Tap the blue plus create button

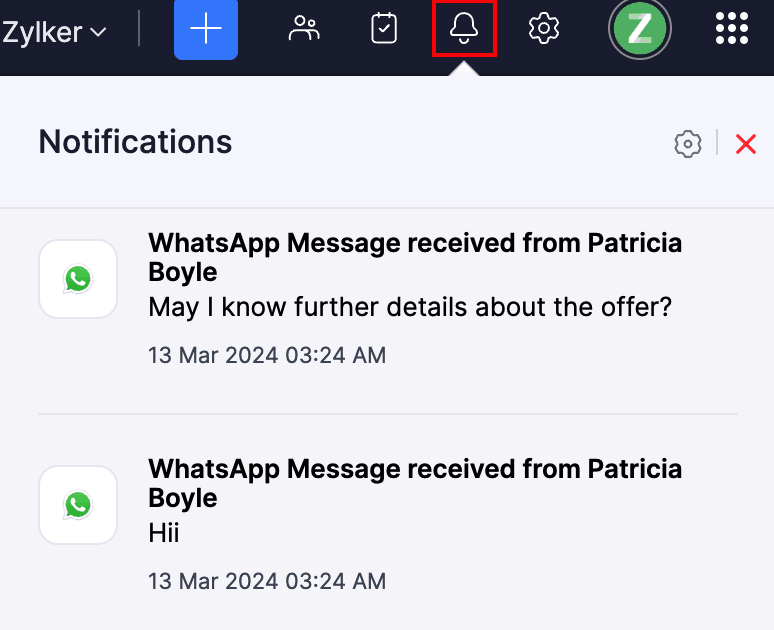coord(206,30)
